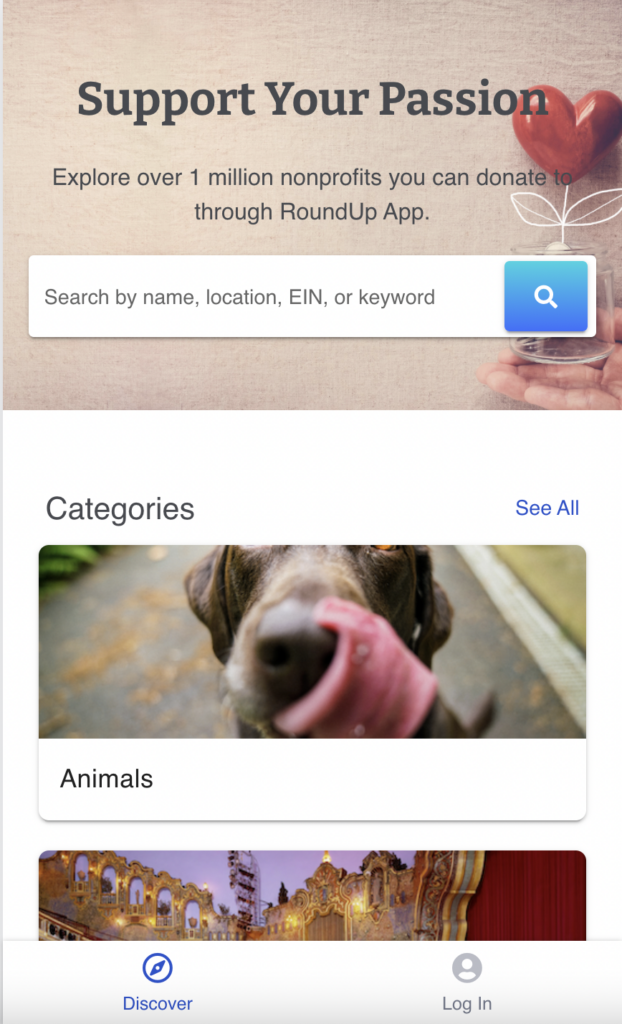The width and height of the screenshot is (622, 1024).
Task: Open the Animals category card
Action: tap(312, 682)
